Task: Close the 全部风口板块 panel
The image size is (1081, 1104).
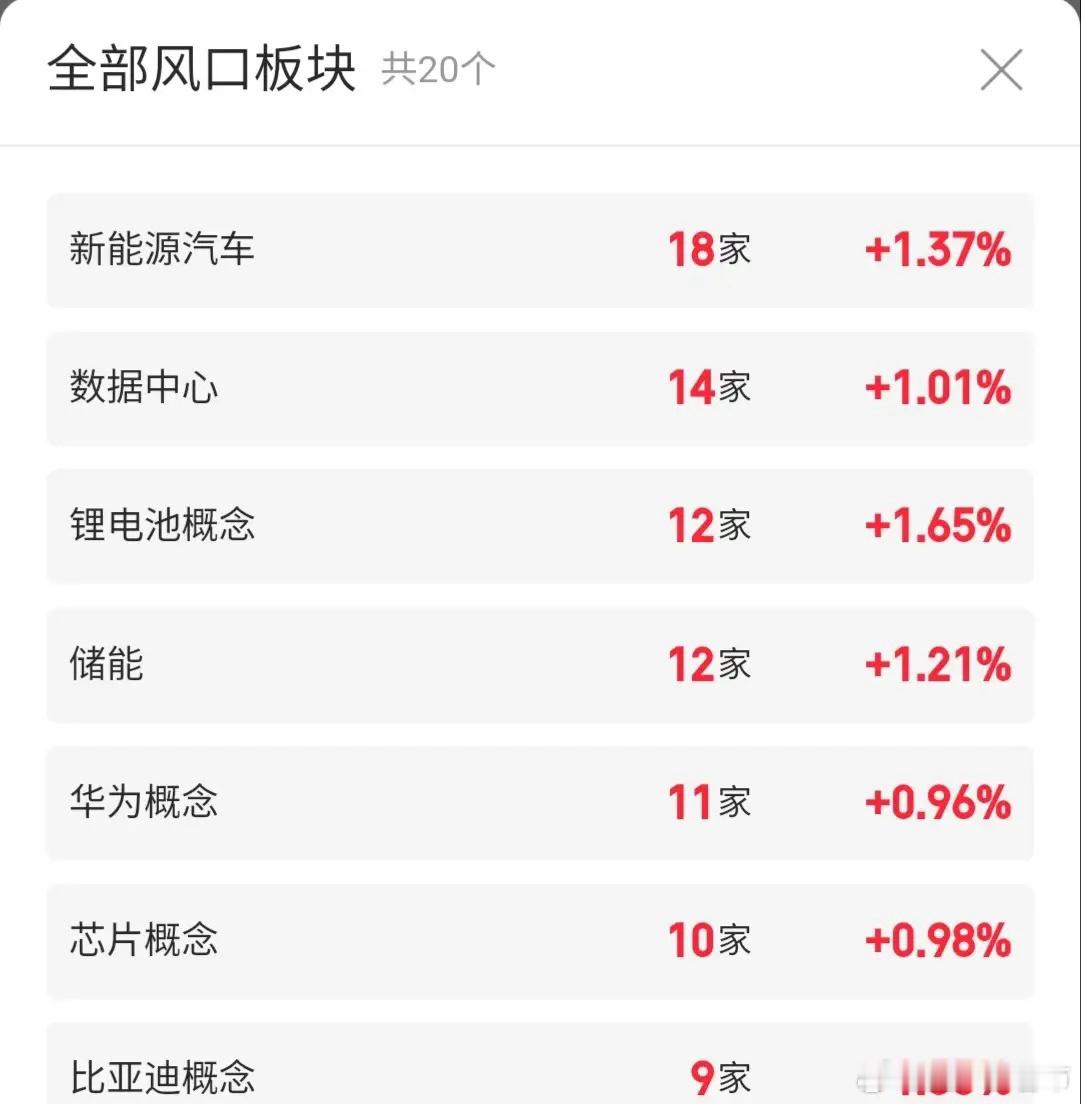Action: pos(1001,70)
